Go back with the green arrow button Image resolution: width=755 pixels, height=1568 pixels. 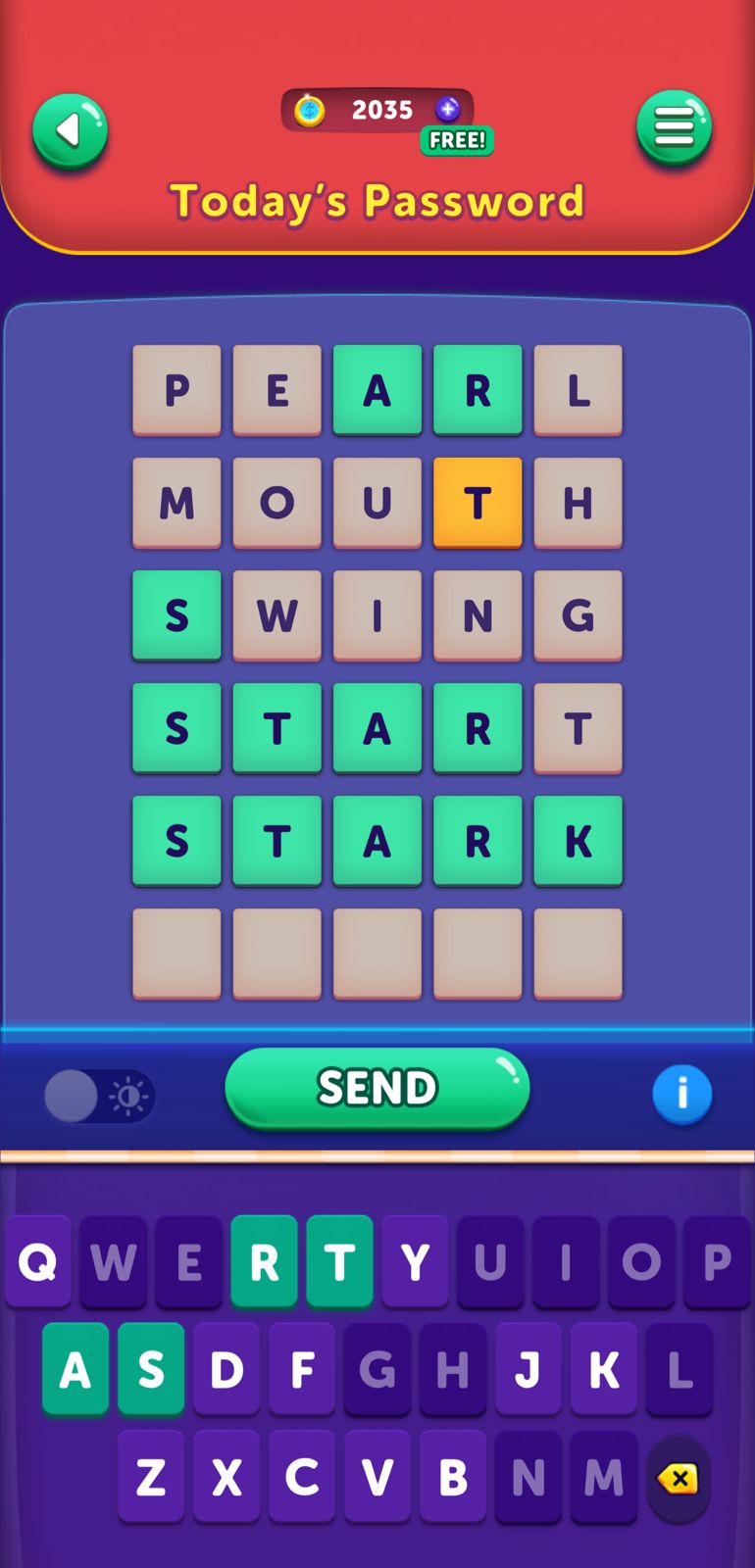[x=70, y=130]
